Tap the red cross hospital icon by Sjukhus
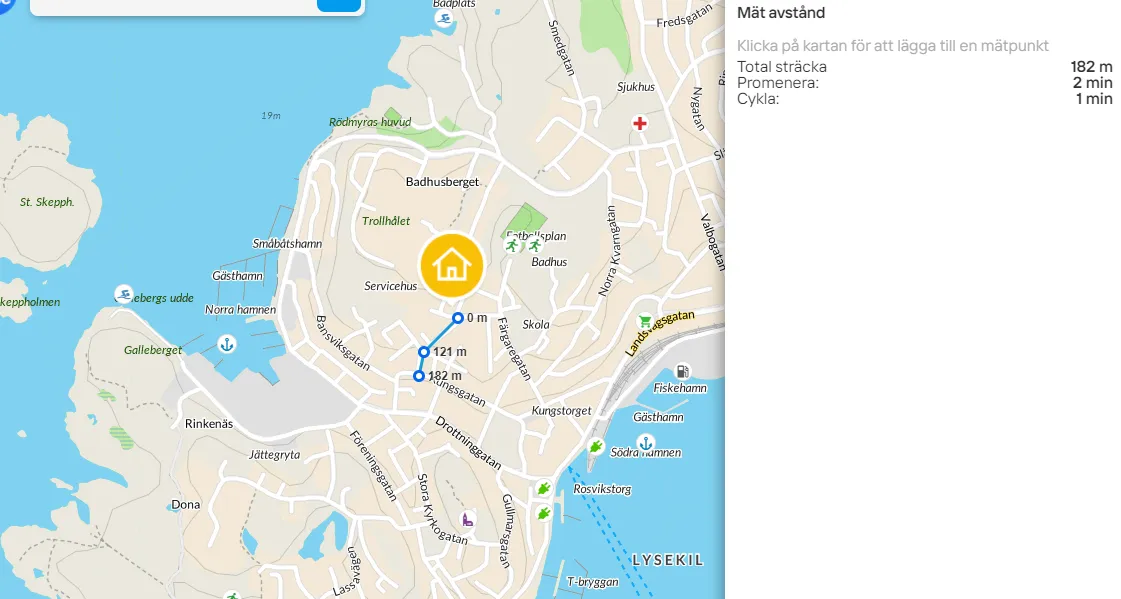This screenshot has height=599, width=1121. tap(640, 124)
